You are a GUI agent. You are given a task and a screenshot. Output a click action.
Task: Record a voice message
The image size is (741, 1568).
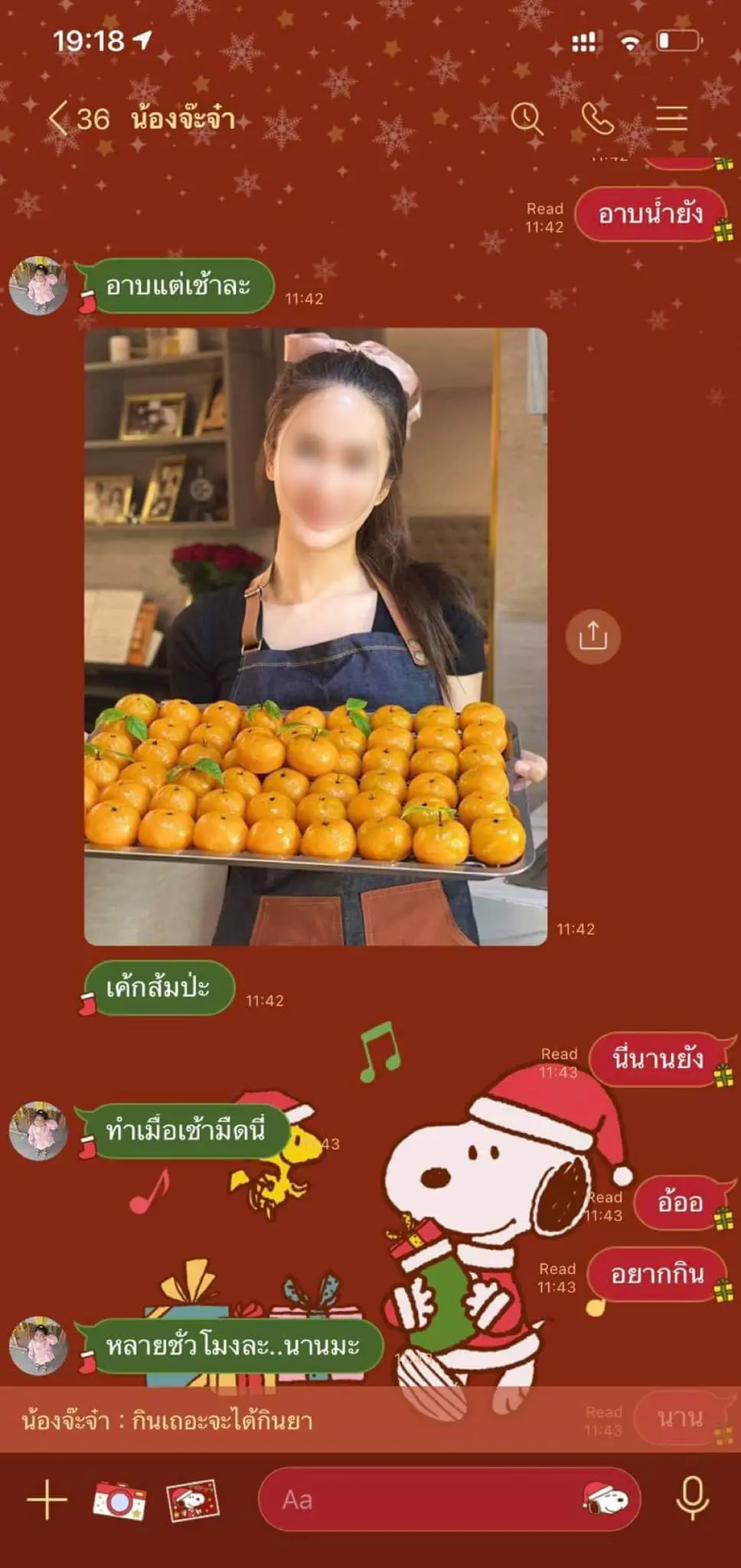pyautogui.click(x=692, y=1499)
